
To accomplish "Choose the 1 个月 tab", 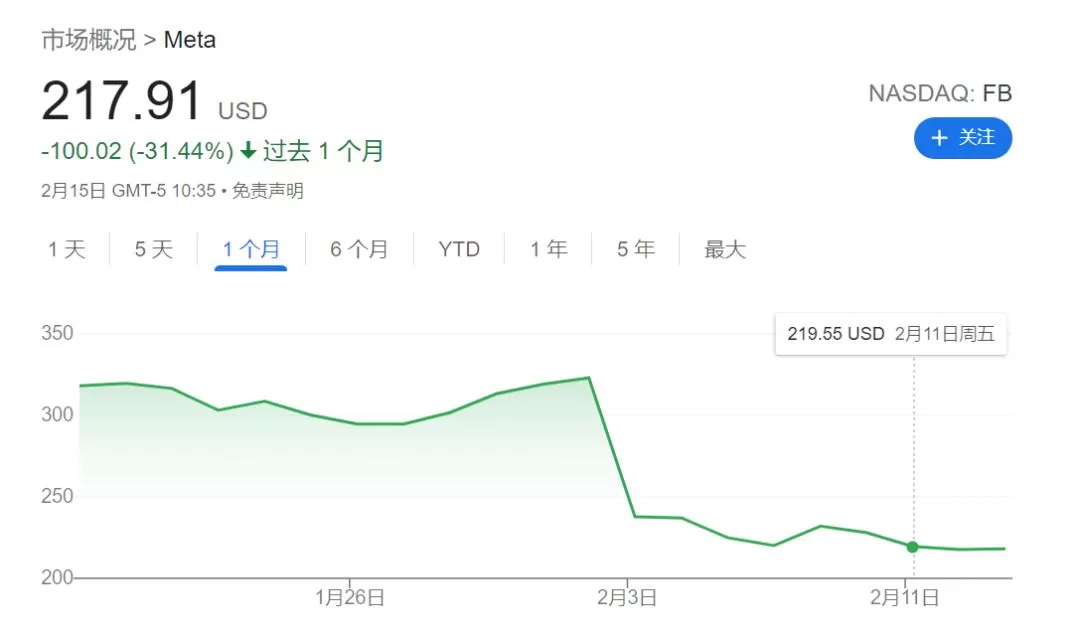I will click(x=251, y=249).
